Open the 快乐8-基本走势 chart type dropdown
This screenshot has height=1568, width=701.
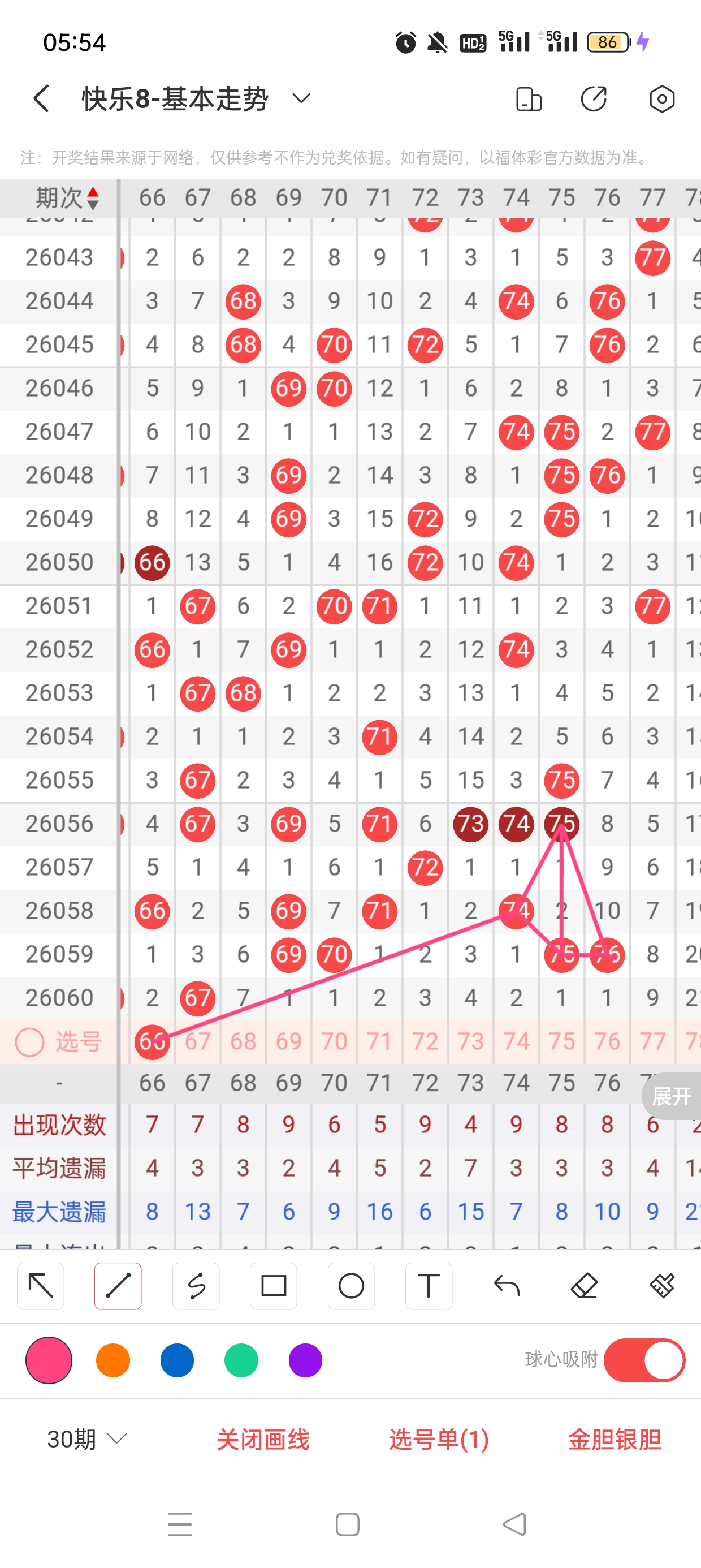pos(301,98)
